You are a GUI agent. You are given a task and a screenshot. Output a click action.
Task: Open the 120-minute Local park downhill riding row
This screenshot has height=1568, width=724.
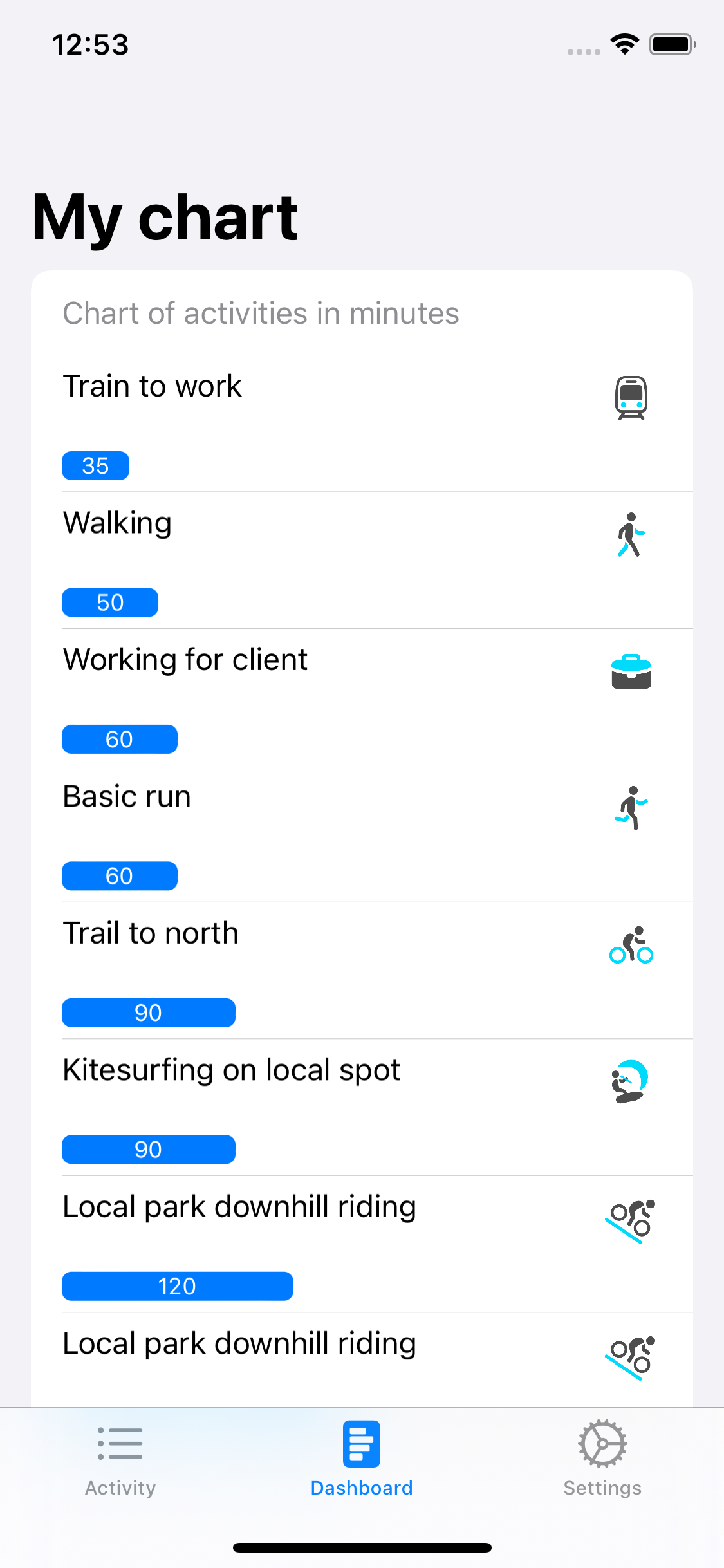pos(360,1244)
